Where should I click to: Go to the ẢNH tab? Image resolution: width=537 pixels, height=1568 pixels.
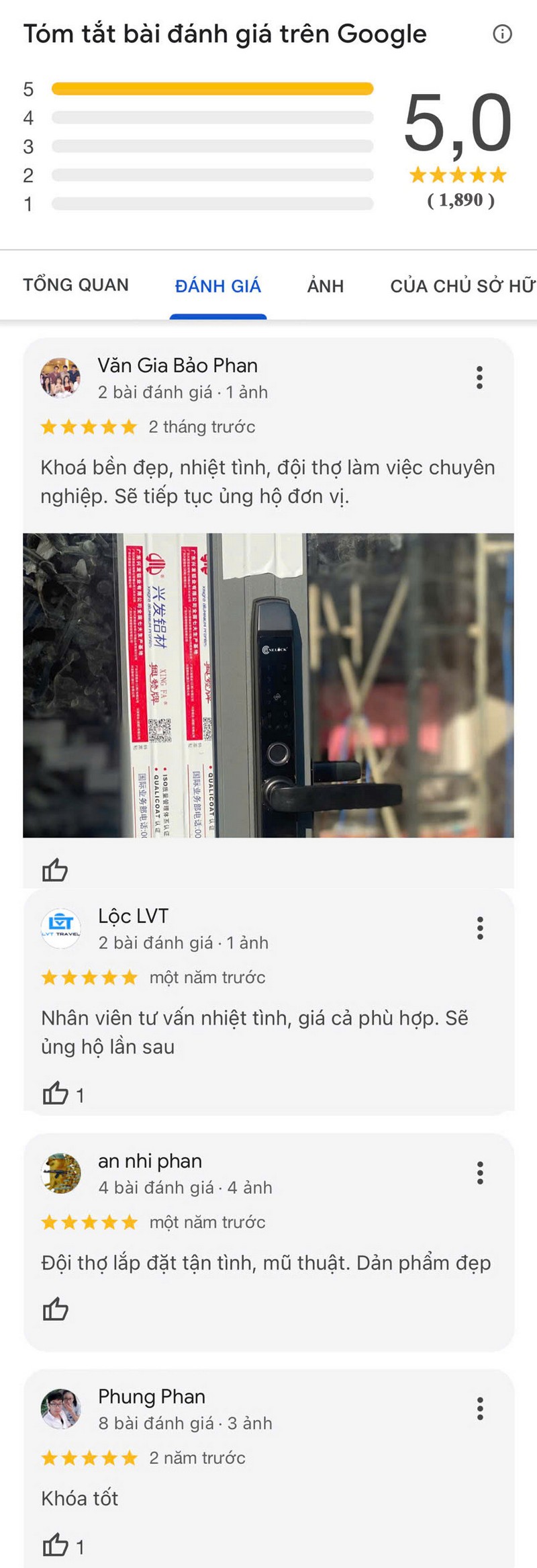pos(325,286)
